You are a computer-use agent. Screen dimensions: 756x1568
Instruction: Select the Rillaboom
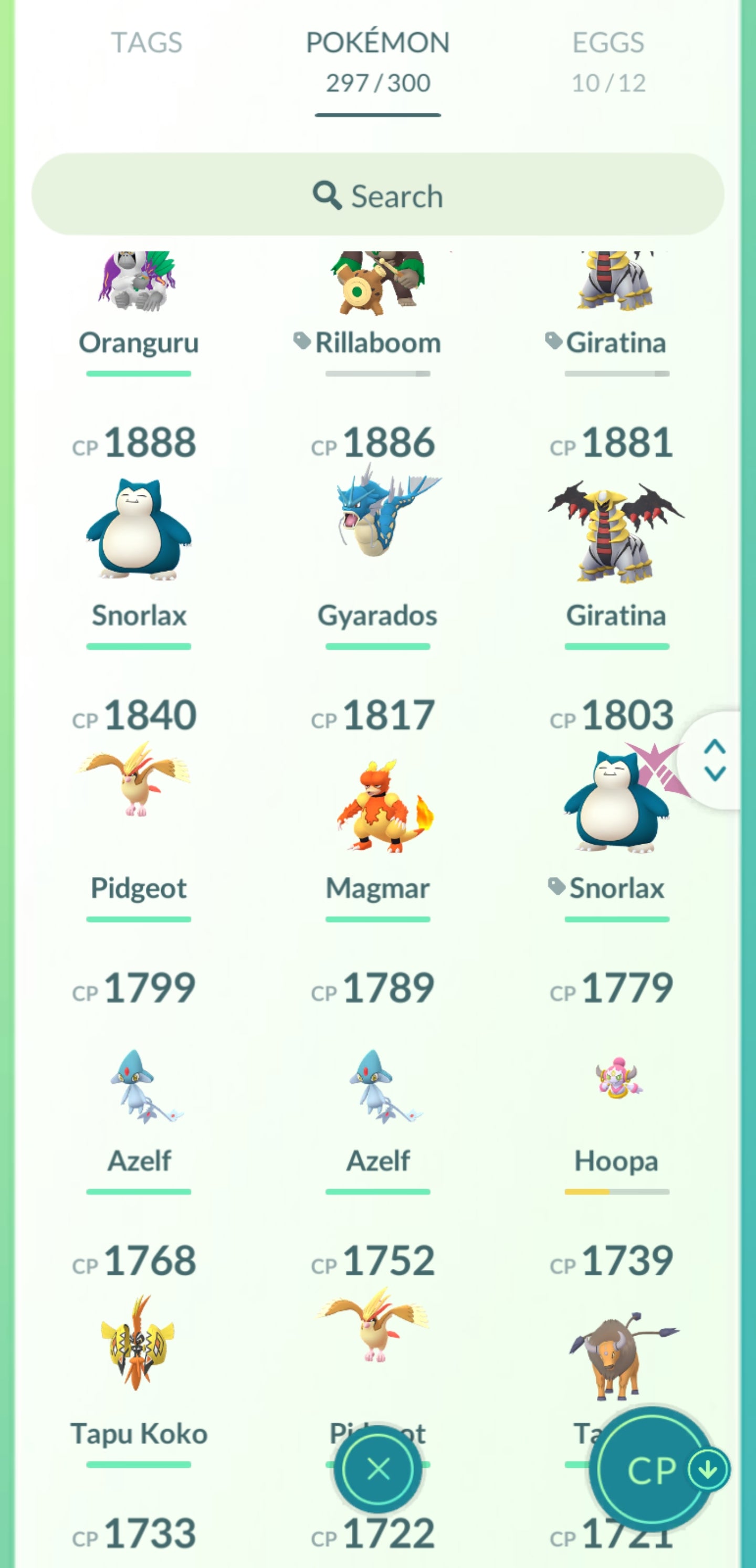377,298
